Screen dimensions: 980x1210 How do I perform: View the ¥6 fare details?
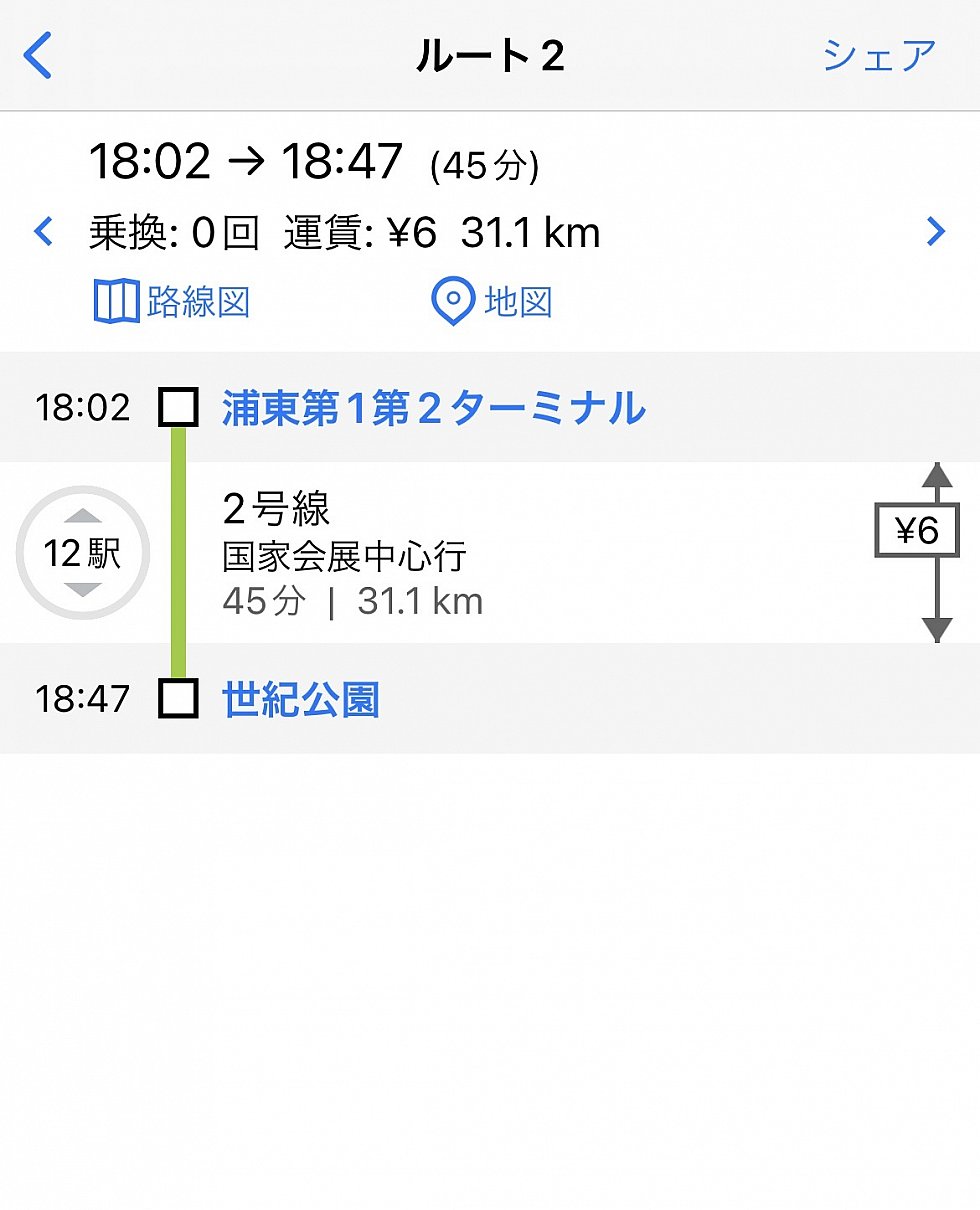916,531
